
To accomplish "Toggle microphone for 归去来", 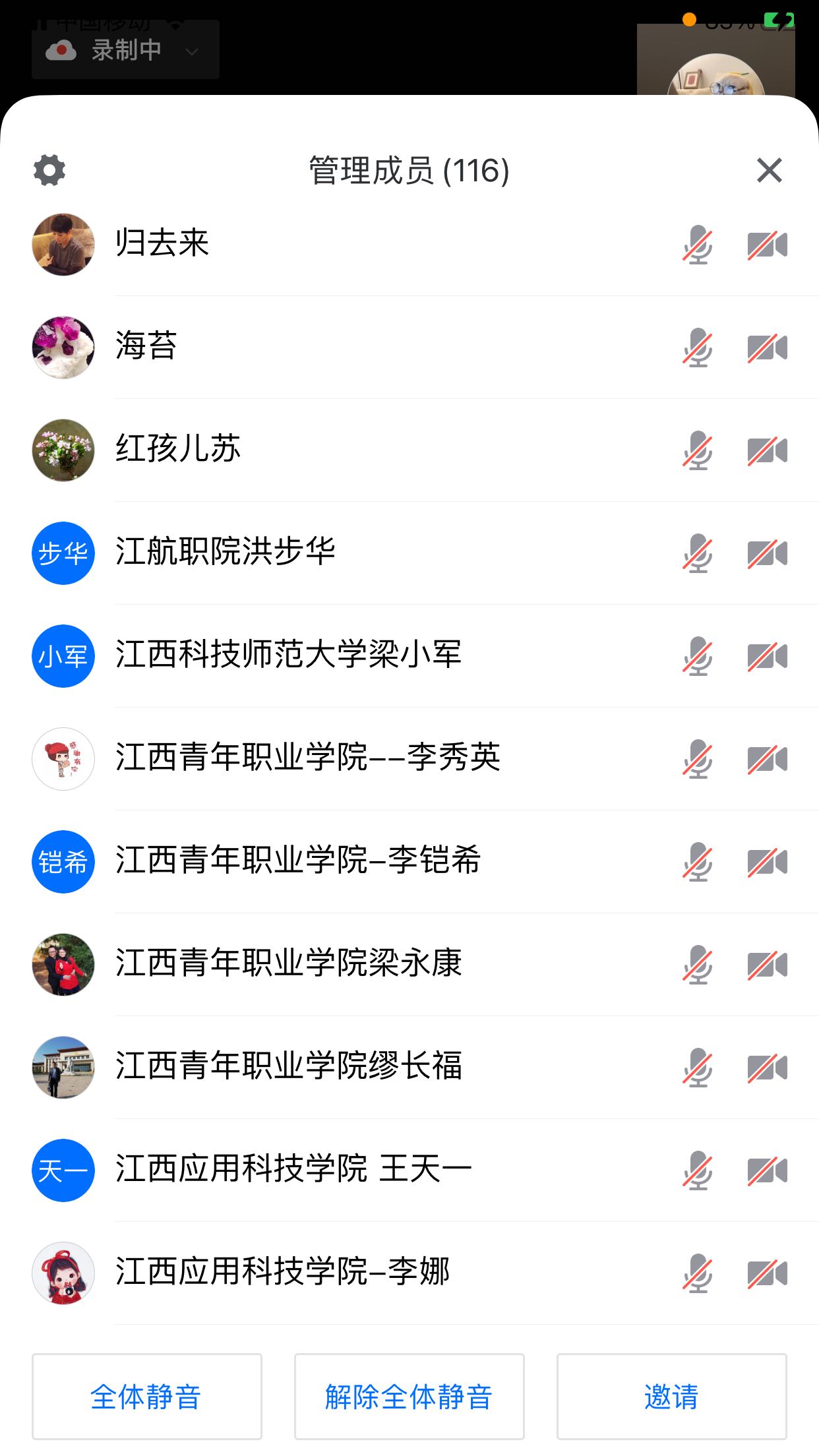I will coord(698,245).
